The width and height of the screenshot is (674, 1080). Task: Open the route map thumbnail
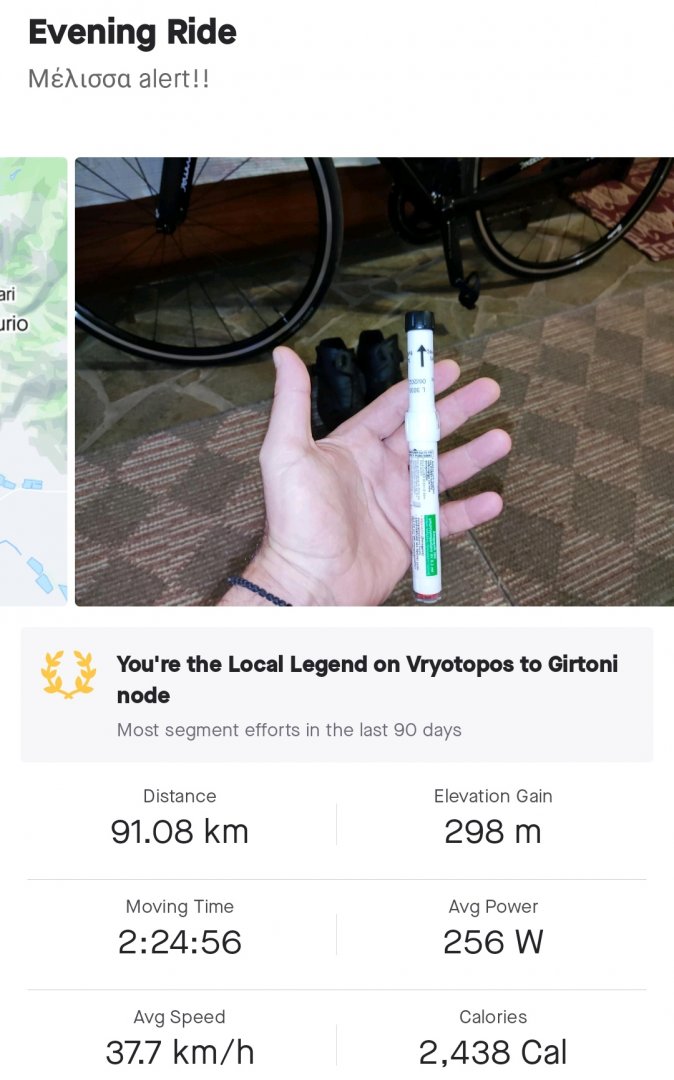click(x=33, y=381)
